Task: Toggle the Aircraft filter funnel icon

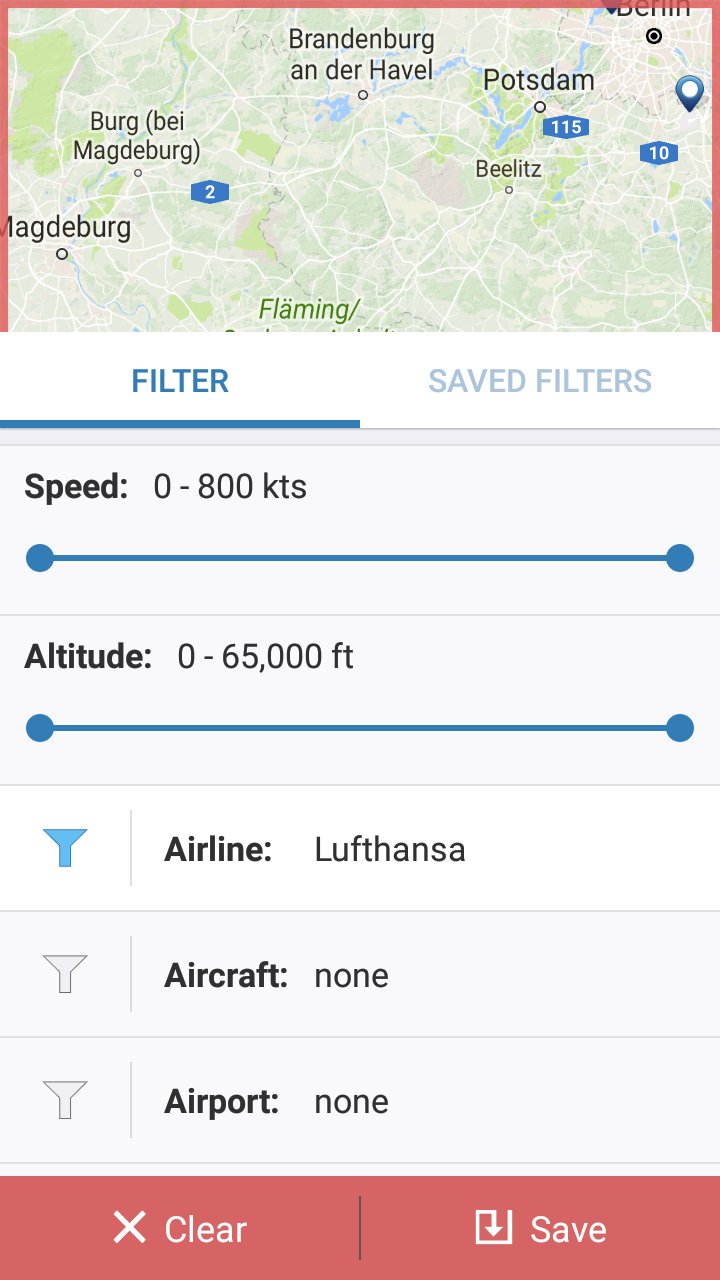Action: 65,974
